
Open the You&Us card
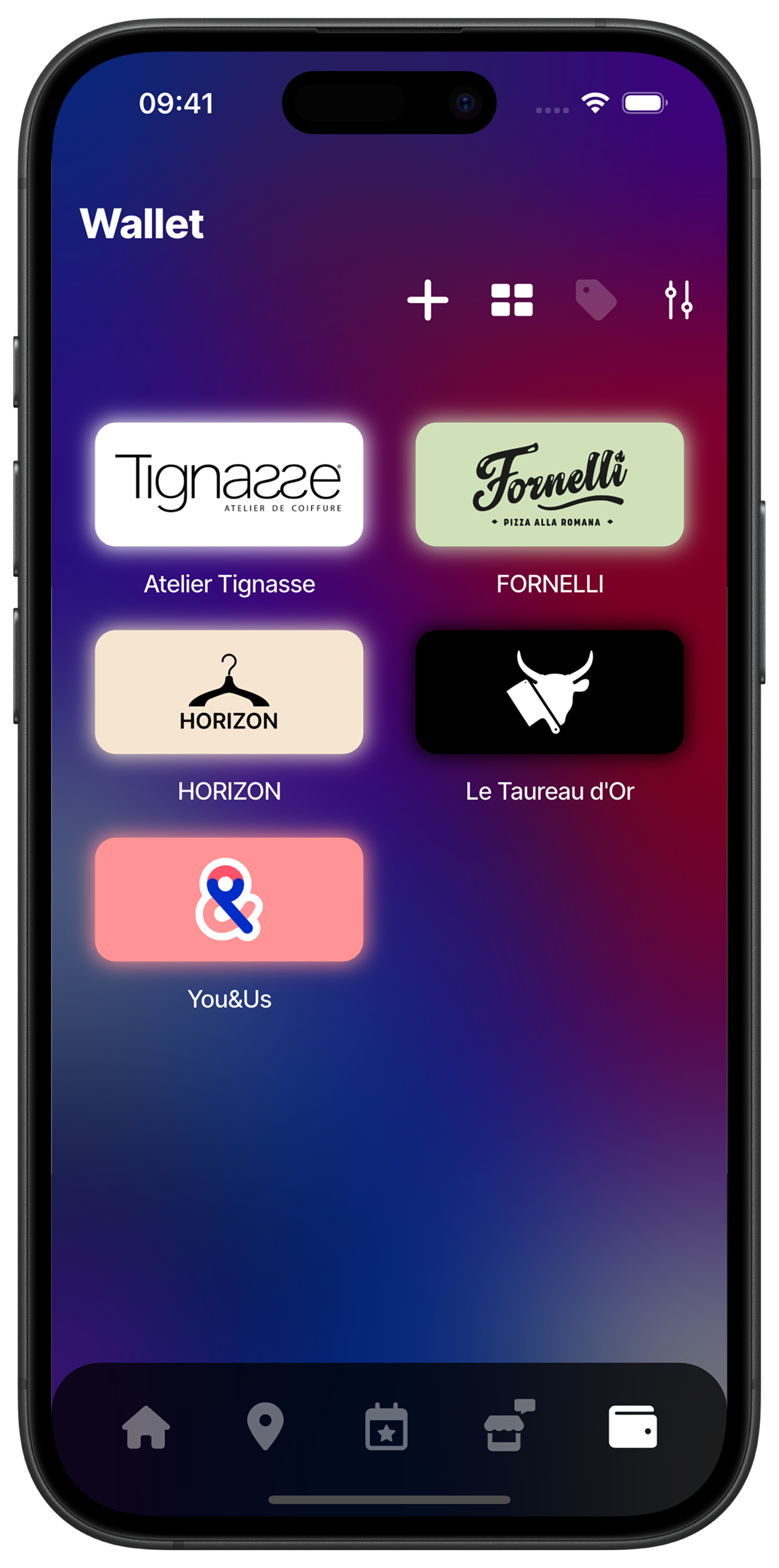pos(229,900)
